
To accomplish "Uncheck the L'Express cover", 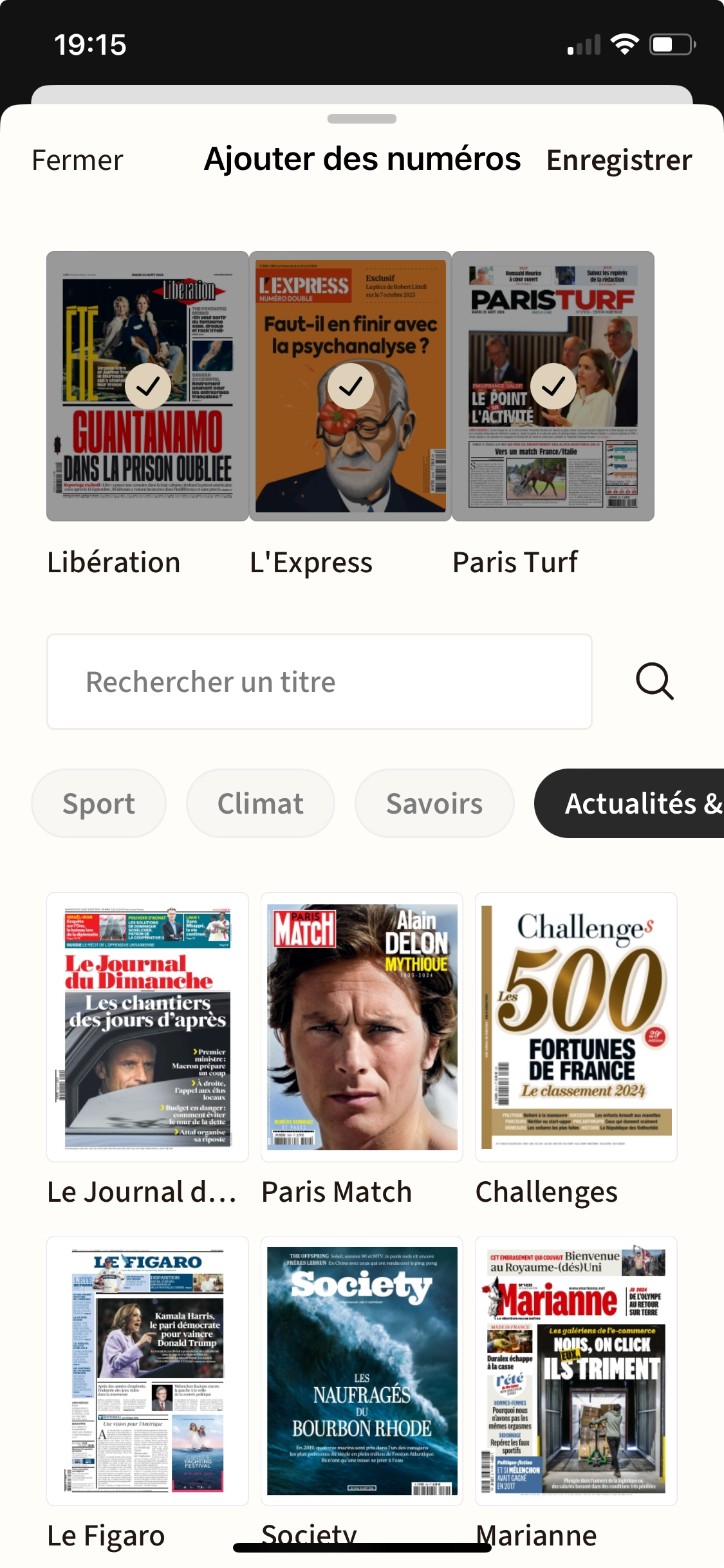I will pos(350,386).
